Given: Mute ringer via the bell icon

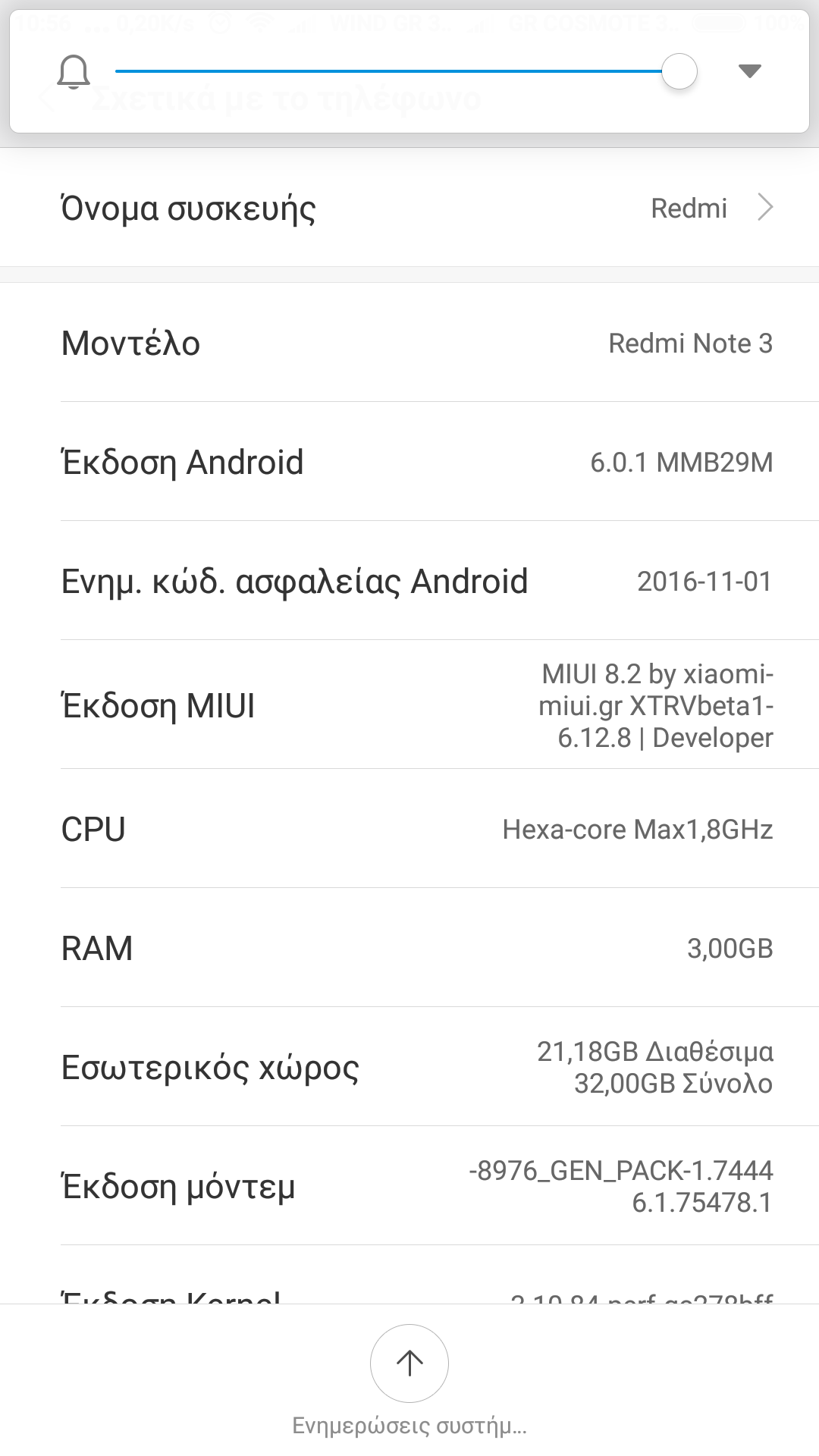Looking at the screenshot, I should (x=74, y=72).
